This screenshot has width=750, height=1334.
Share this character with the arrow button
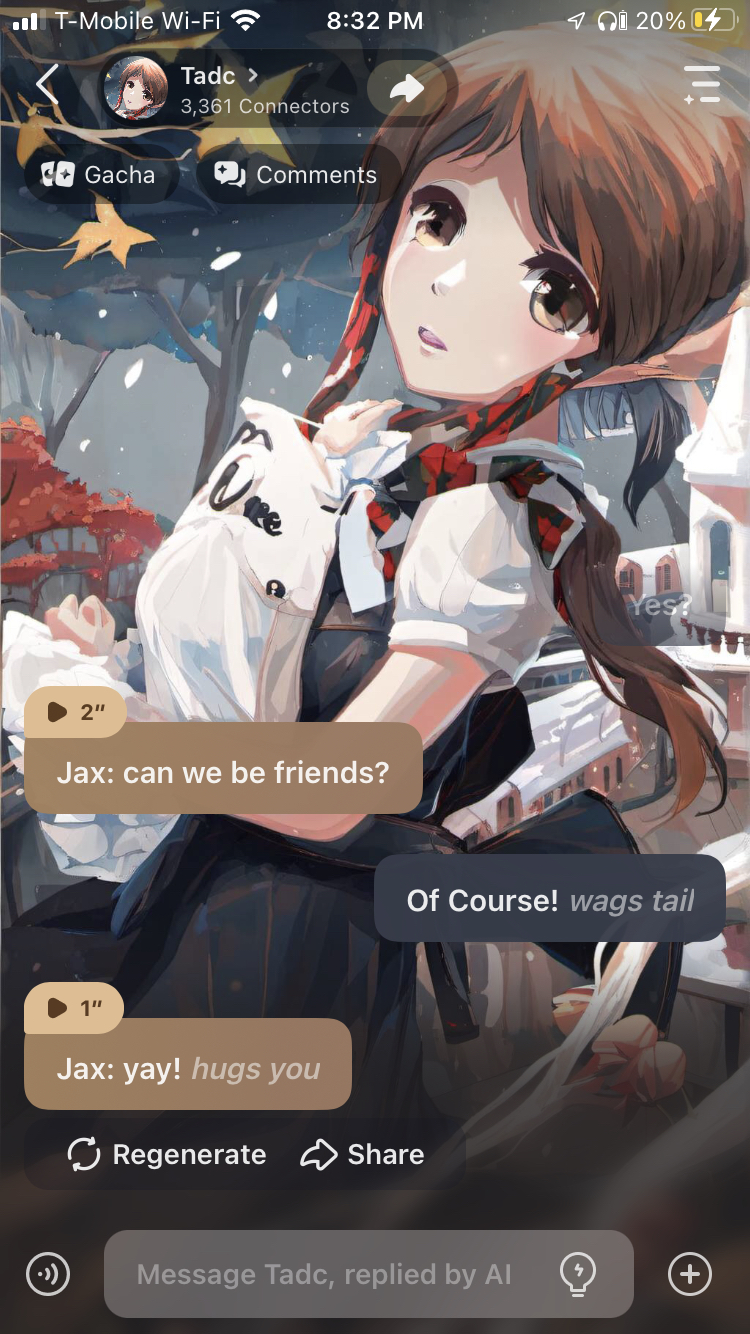coord(407,88)
